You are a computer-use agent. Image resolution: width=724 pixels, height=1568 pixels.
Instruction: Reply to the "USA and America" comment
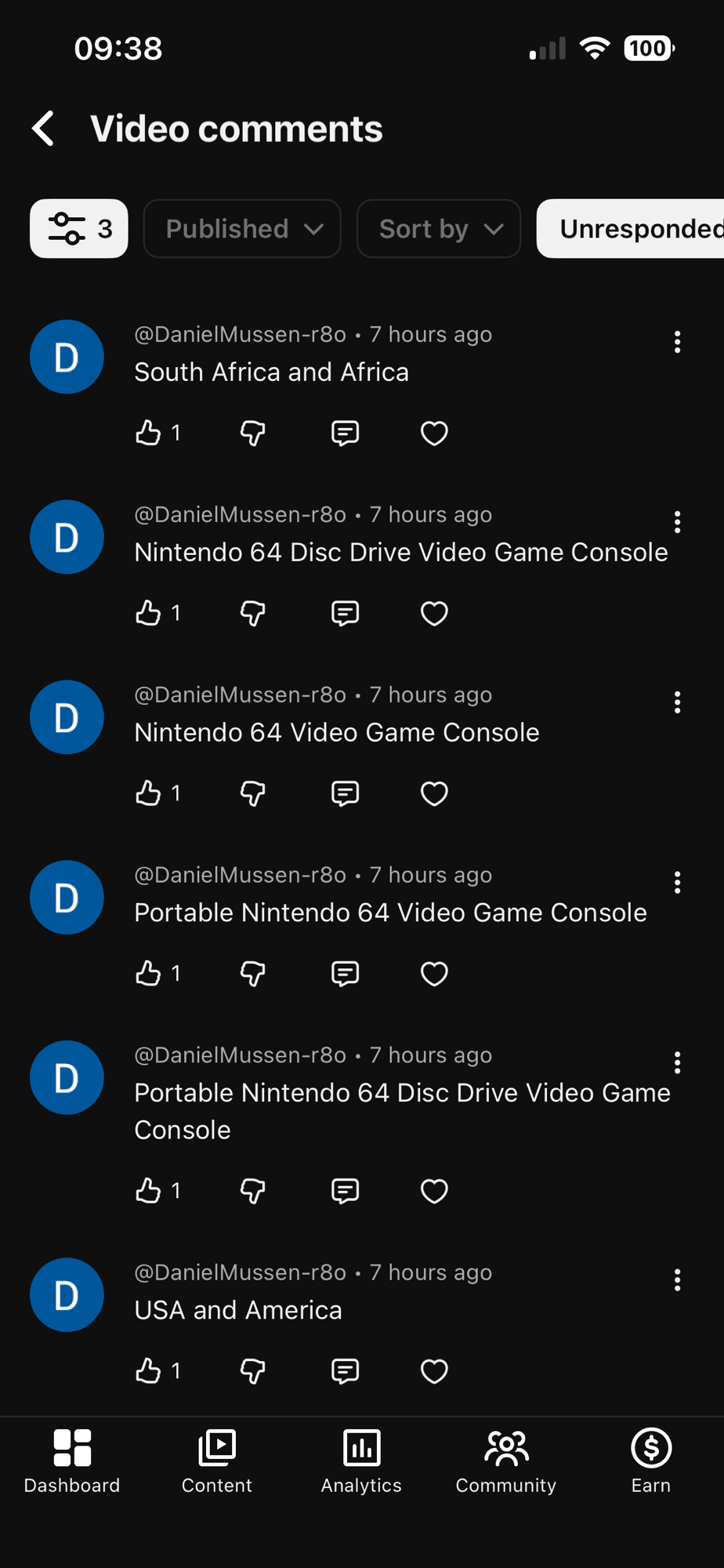click(345, 1371)
